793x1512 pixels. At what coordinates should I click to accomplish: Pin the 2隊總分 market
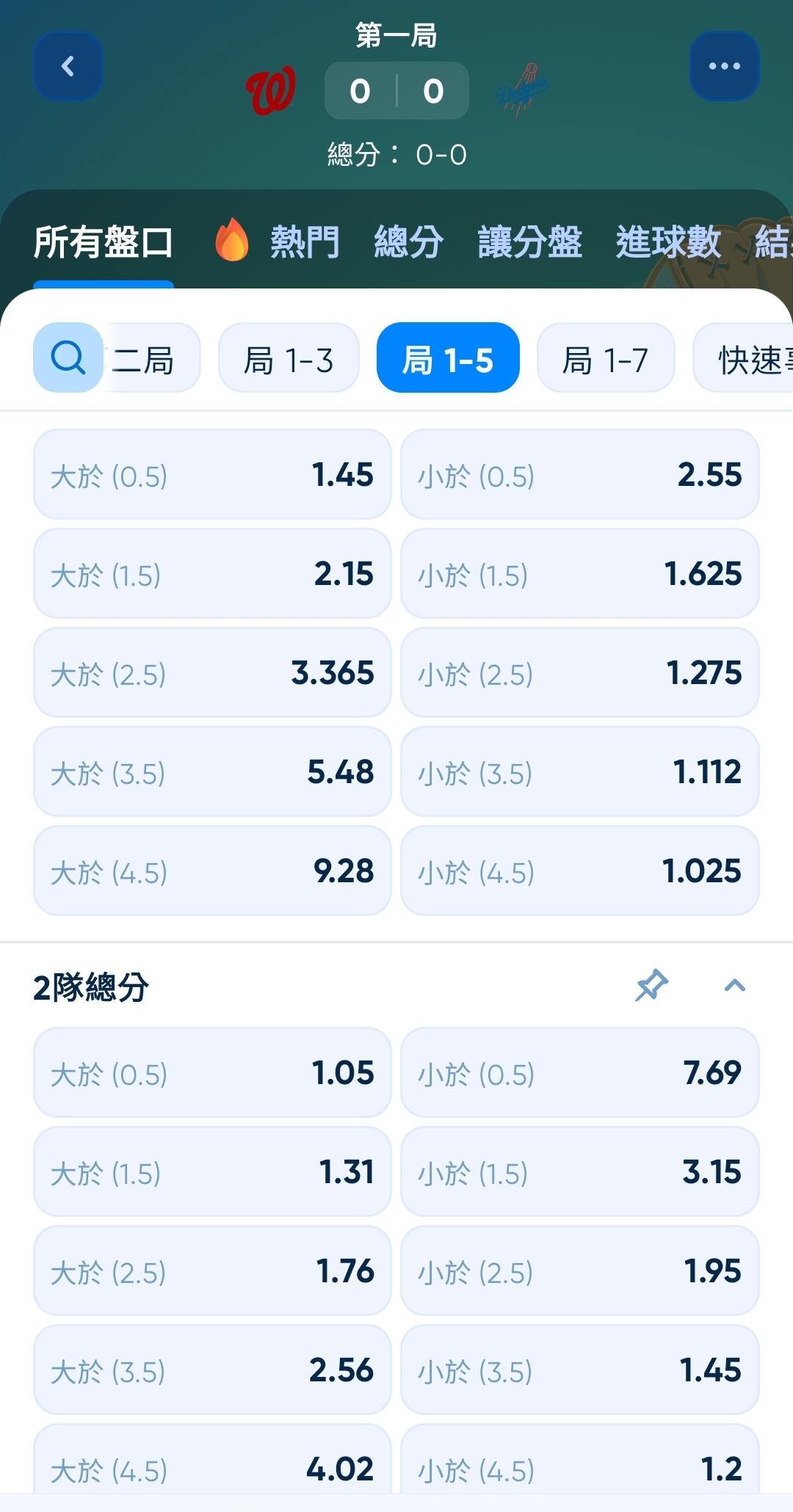click(651, 985)
